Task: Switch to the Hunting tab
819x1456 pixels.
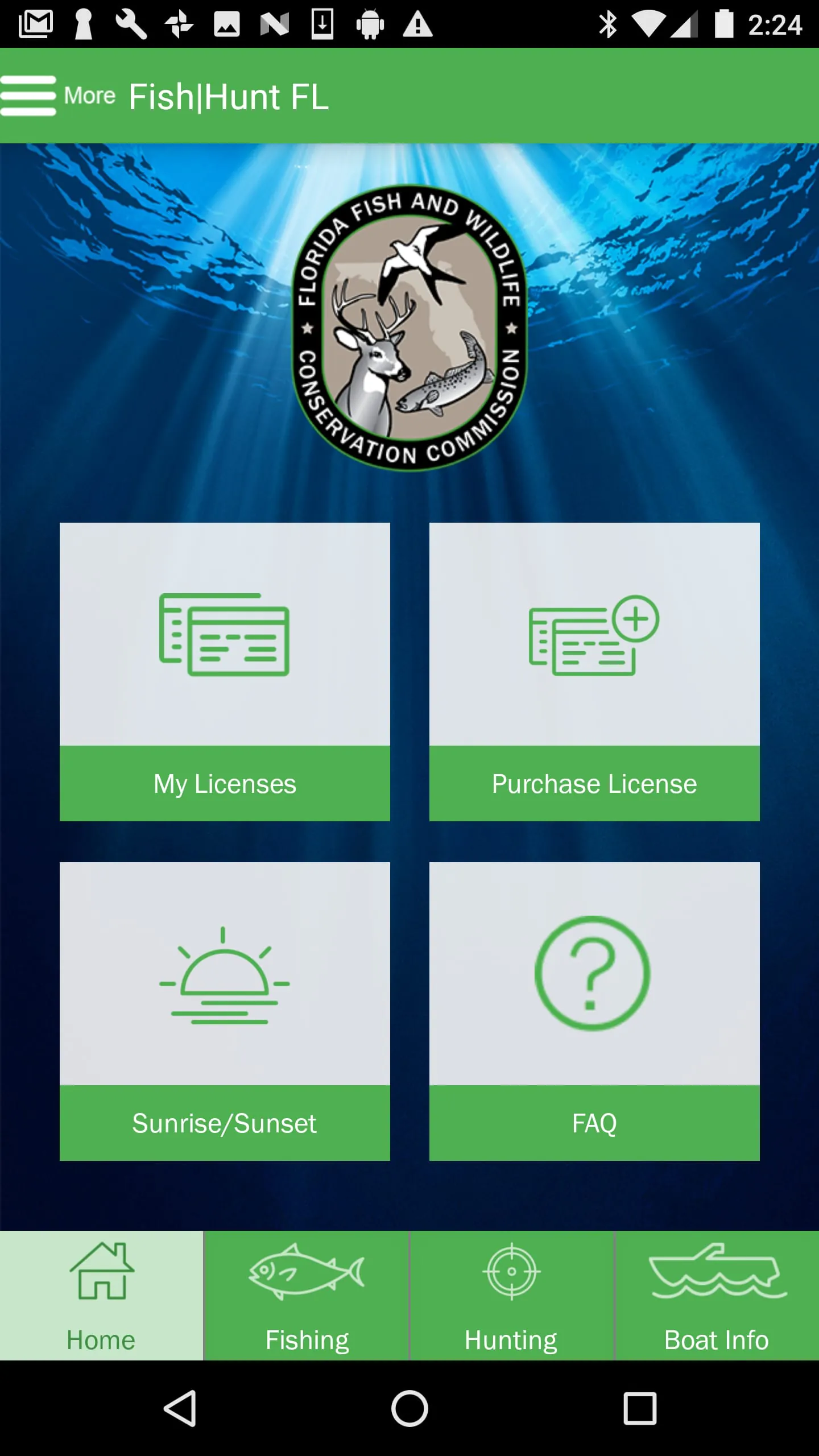Action: click(511, 1295)
